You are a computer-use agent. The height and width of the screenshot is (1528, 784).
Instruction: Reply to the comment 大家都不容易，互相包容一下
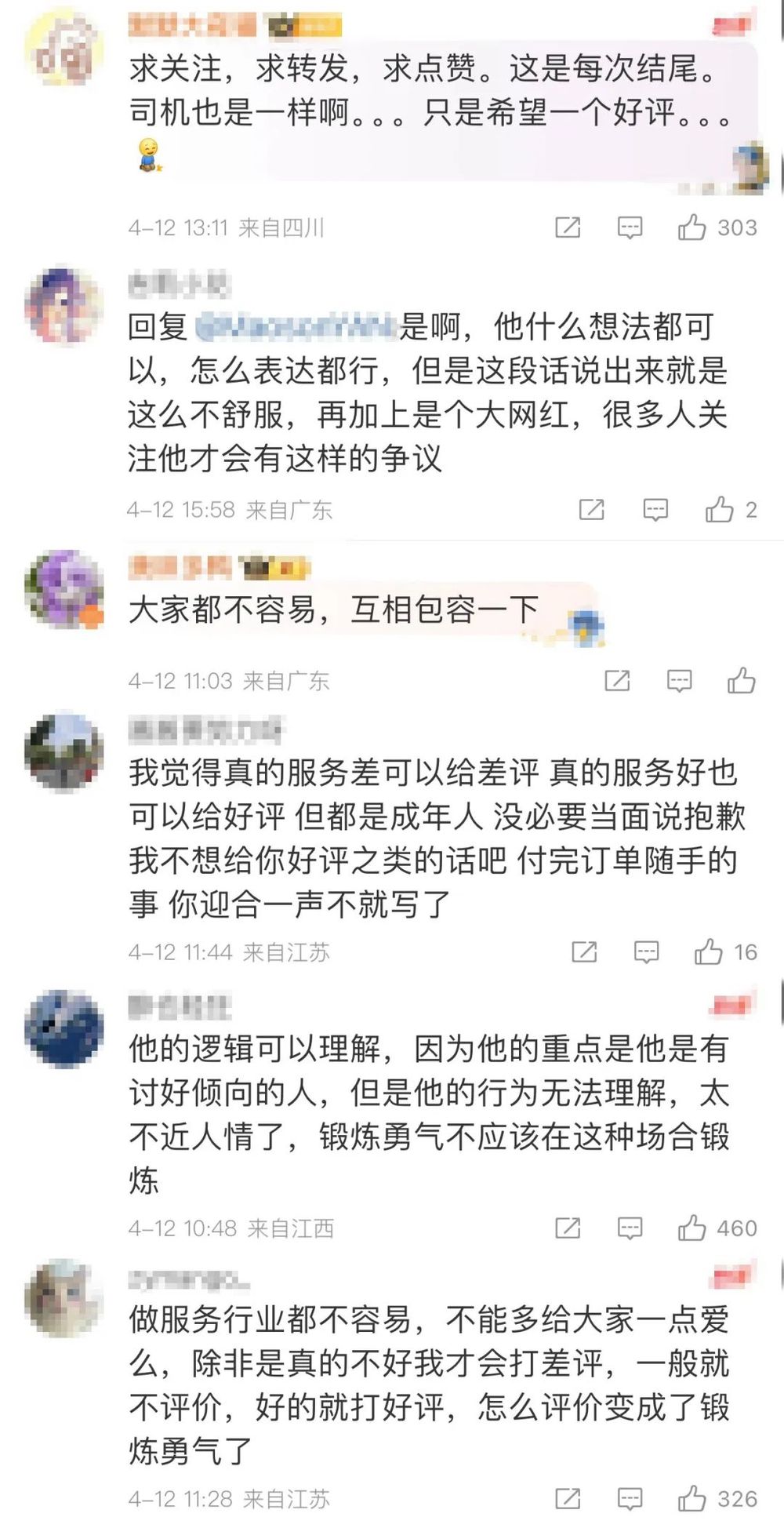pyautogui.click(x=679, y=681)
